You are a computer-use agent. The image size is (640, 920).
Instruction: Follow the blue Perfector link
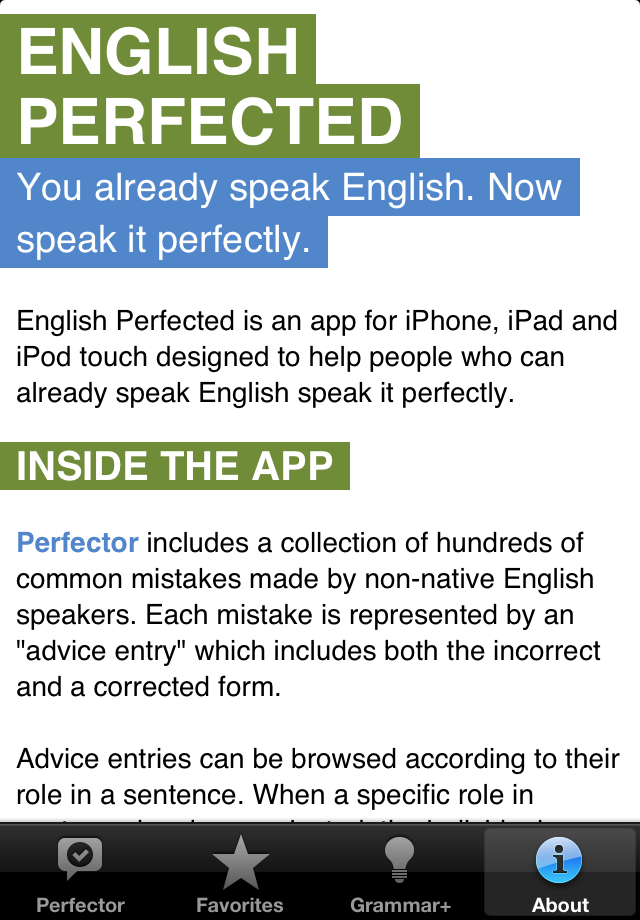coord(78,543)
